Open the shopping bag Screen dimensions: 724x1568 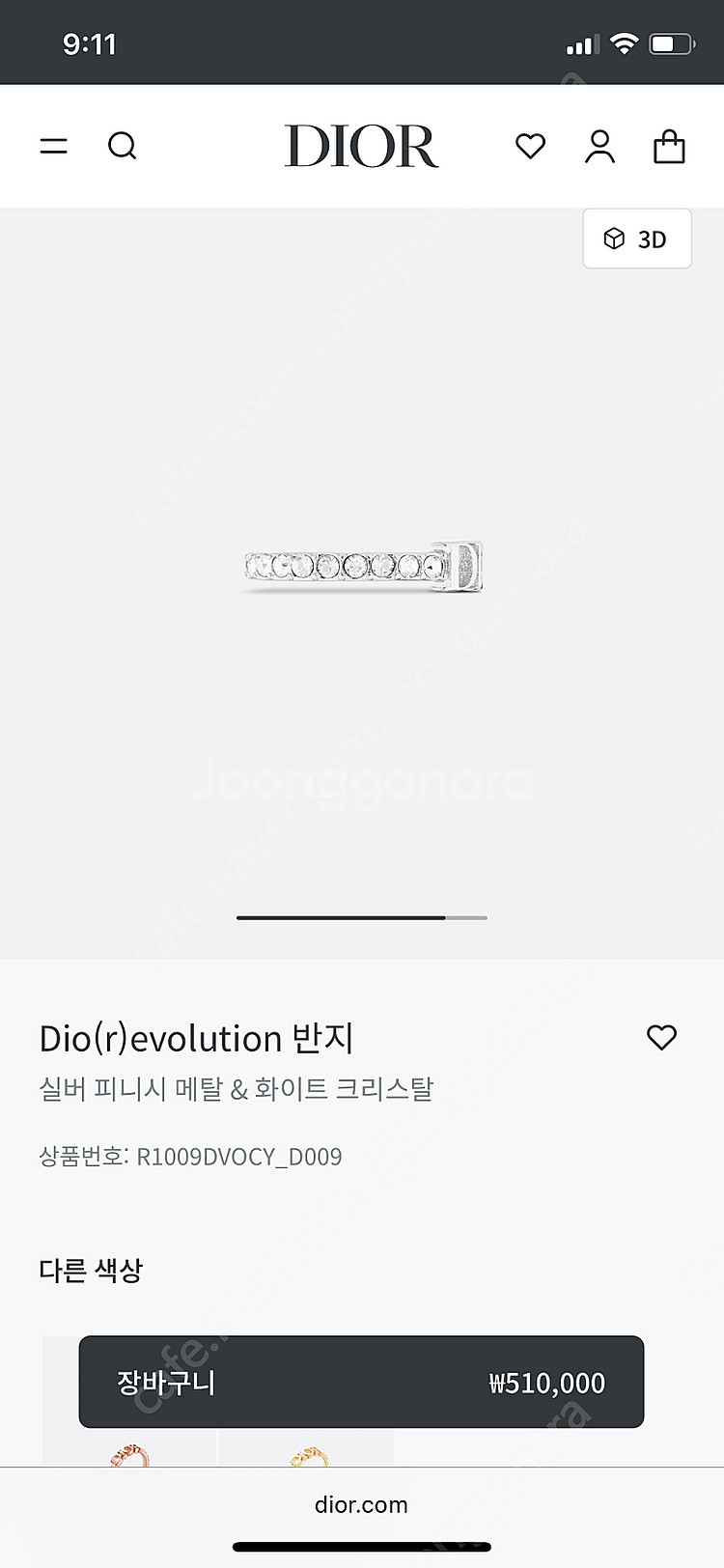click(x=669, y=147)
